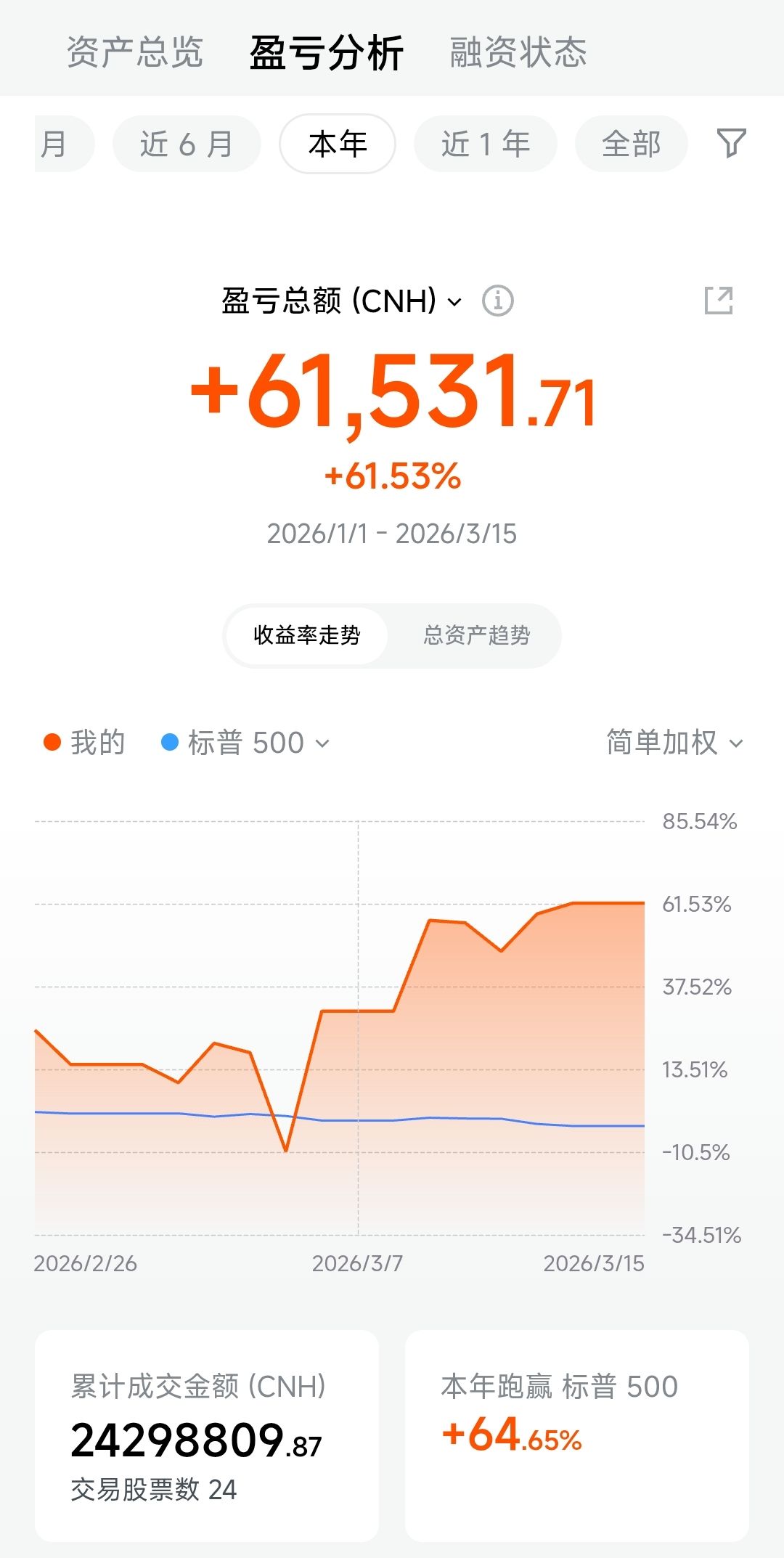Select the 本年 time range chip
784x1558 pixels.
click(x=338, y=144)
